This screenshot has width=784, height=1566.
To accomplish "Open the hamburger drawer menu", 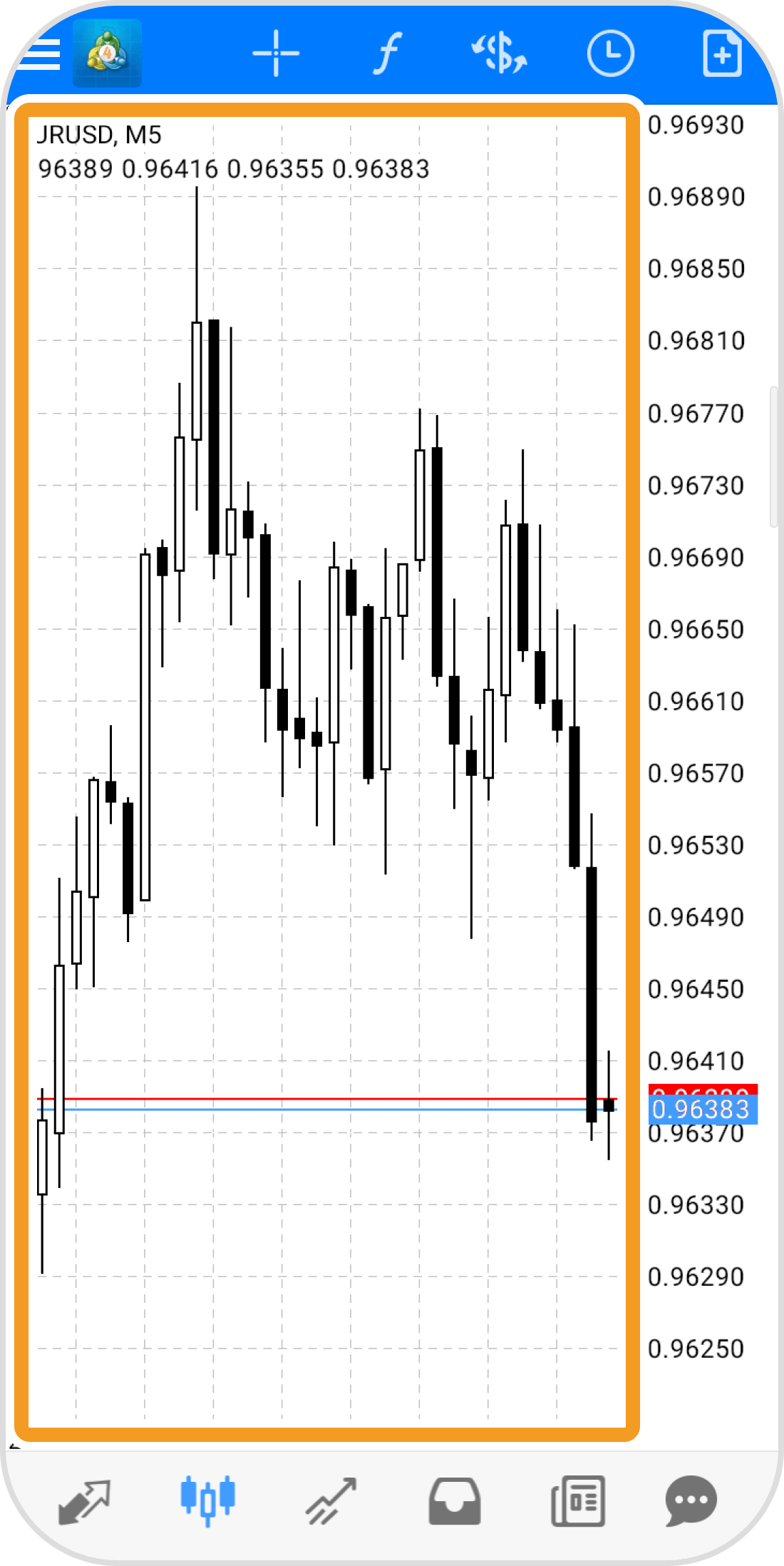I will point(39,54).
